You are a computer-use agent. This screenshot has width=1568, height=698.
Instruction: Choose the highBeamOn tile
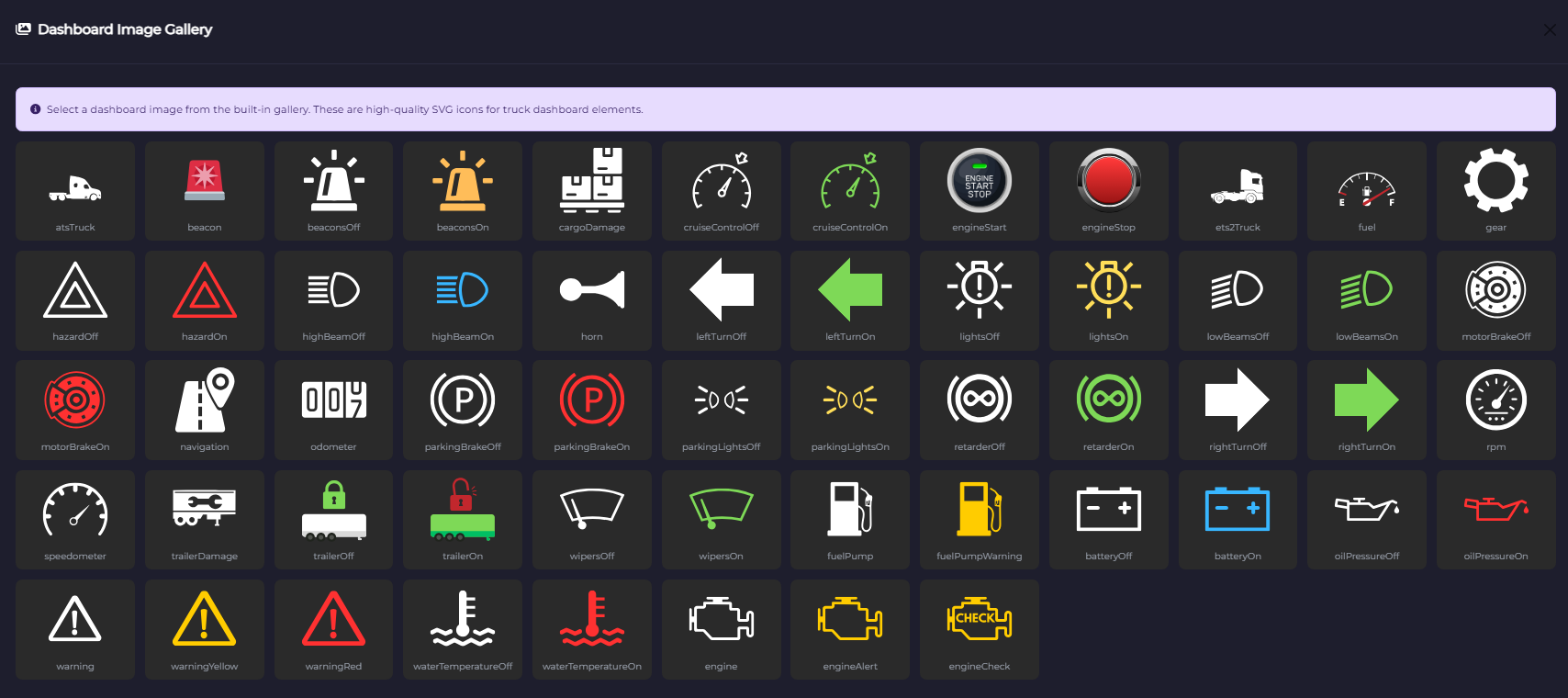(463, 300)
